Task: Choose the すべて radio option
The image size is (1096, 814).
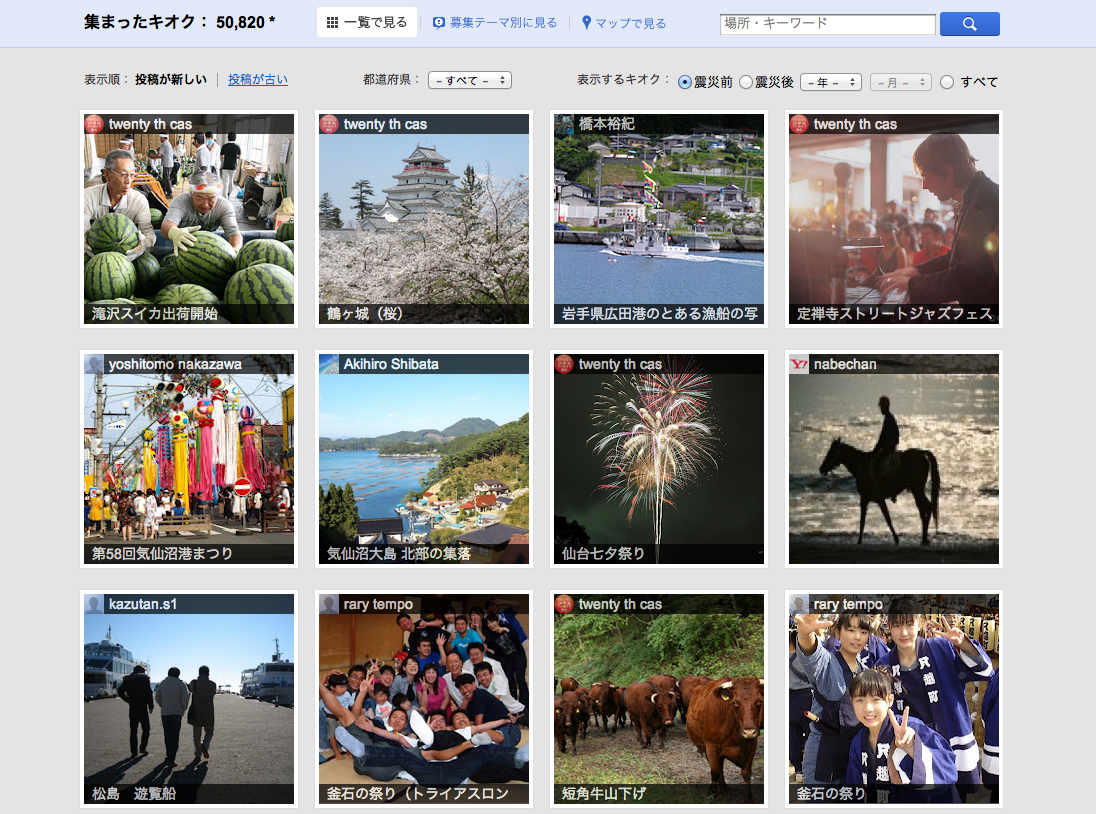Action: (947, 82)
